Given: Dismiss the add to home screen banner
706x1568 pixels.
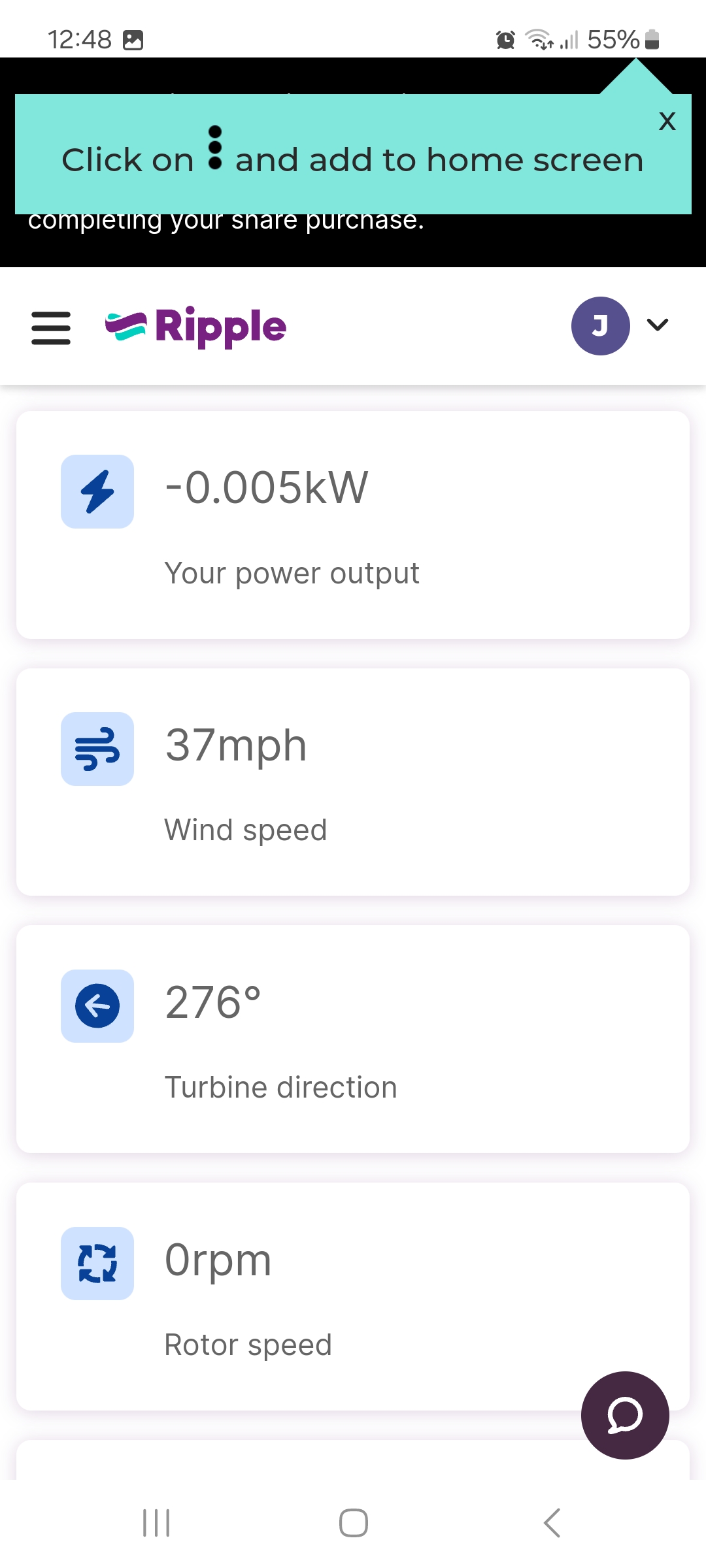Looking at the screenshot, I should click(667, 121).
